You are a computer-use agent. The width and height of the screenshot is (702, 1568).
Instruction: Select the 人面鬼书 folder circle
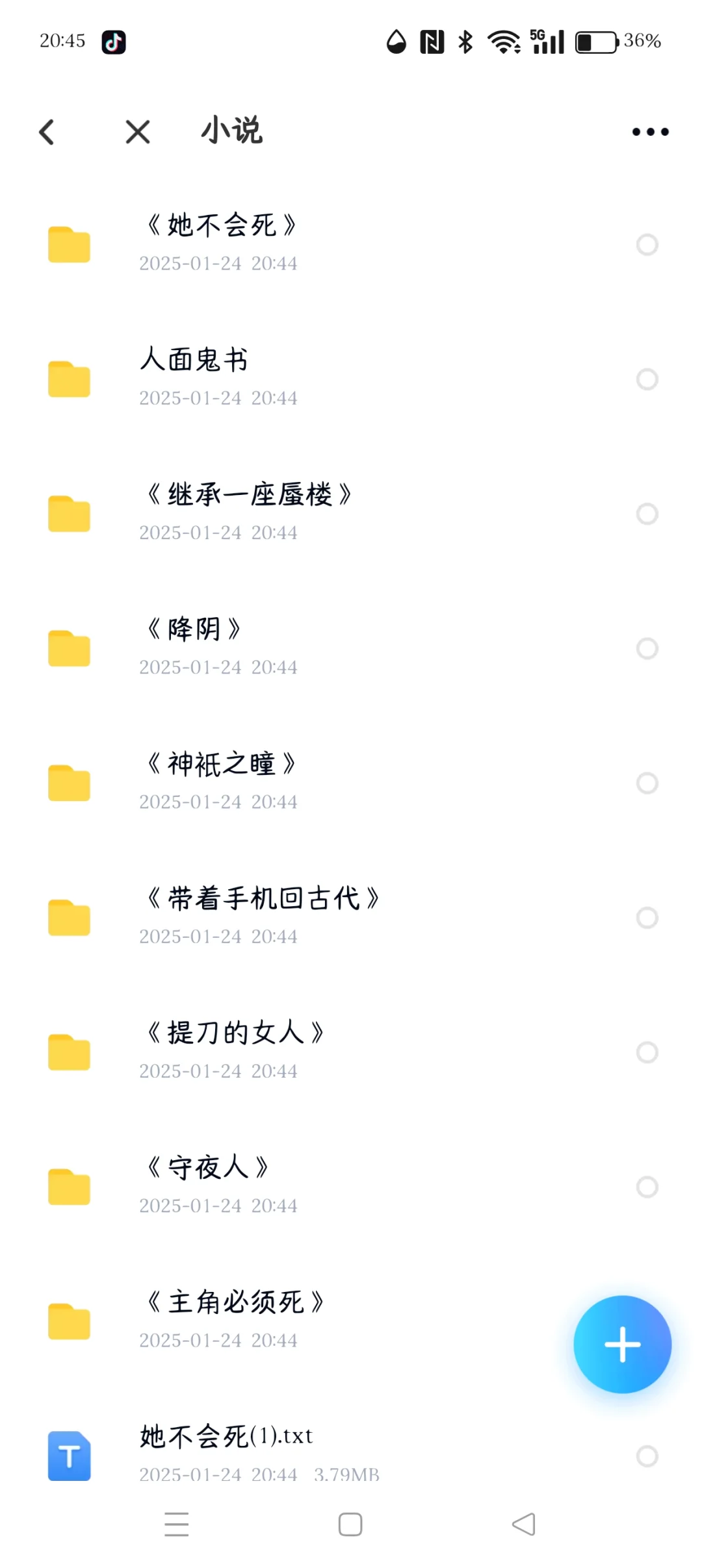pyautogui.click(x=647, y=379)
